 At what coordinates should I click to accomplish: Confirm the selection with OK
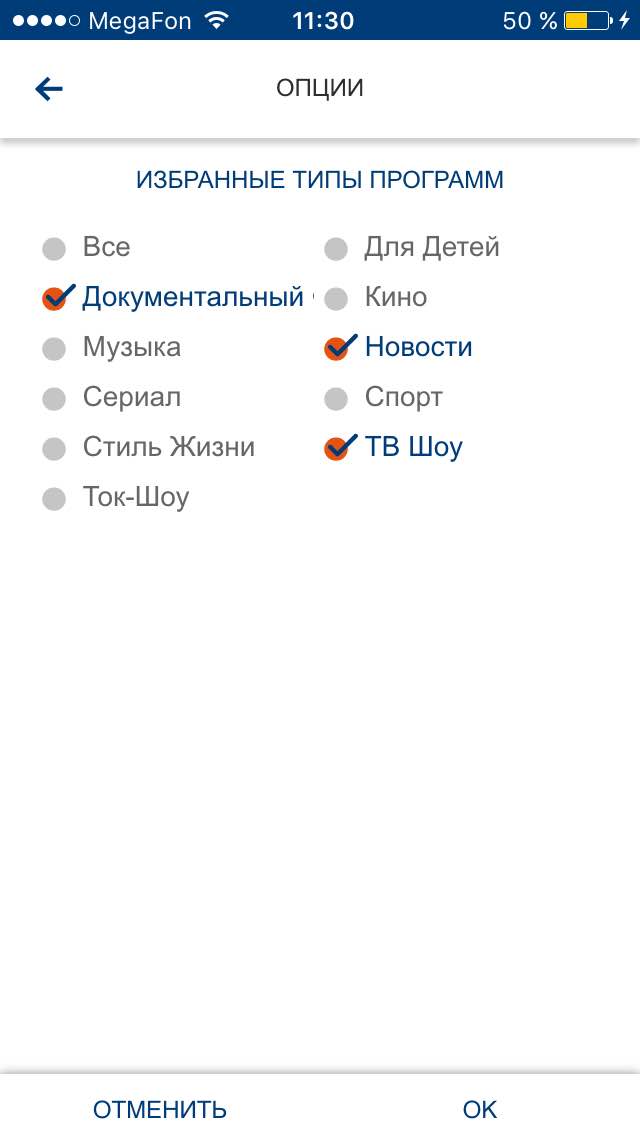(x=480, y=1109)
